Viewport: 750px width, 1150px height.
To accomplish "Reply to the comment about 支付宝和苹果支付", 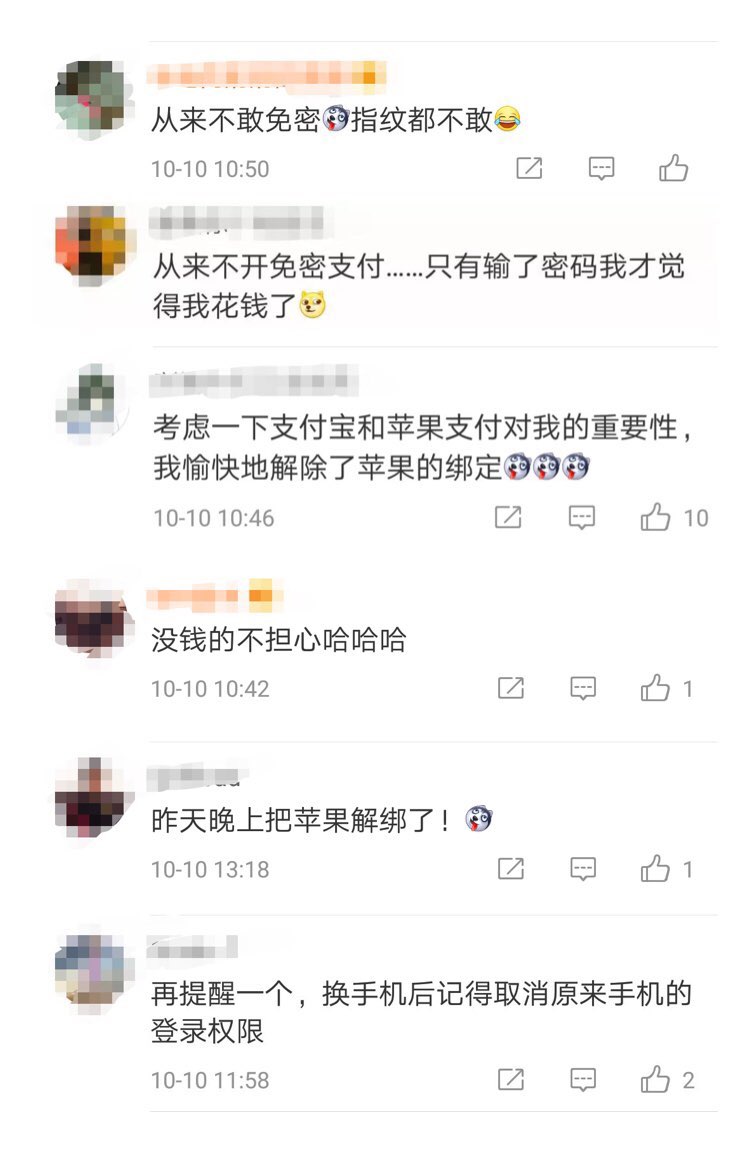I will click(x=582, y=517).
